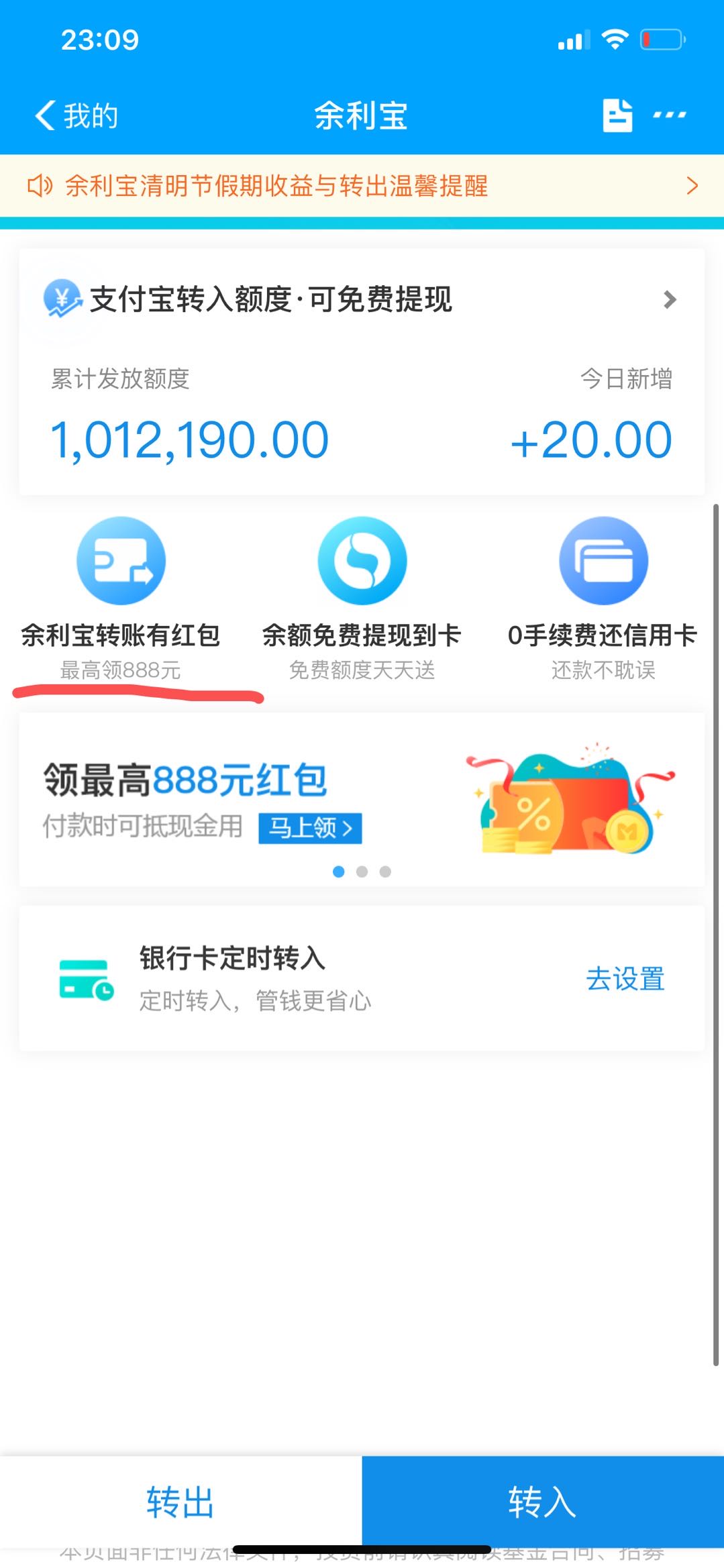Open 支付宝转入额度 details card
This screenshot has width=724, height=1568.
[x=362, y=300]
